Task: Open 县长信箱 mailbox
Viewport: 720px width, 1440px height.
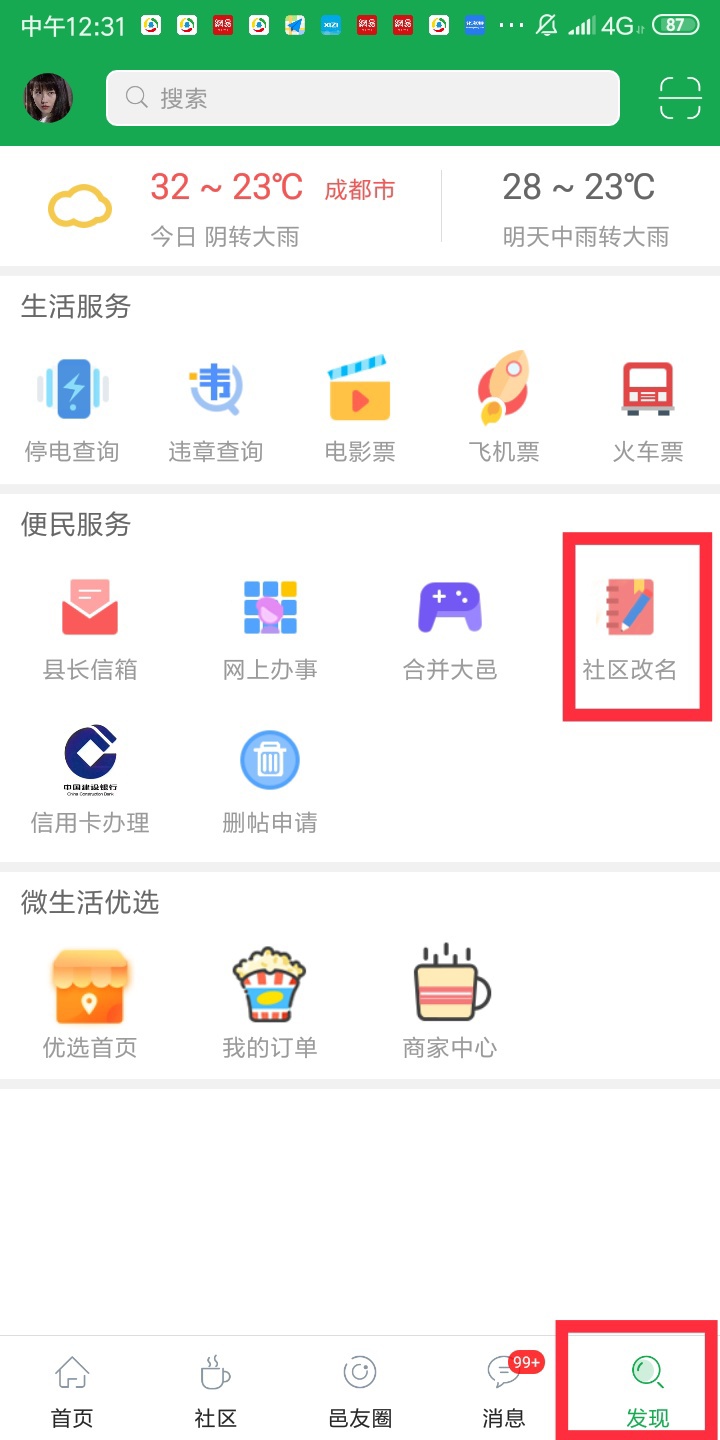Action: point(90,626)
